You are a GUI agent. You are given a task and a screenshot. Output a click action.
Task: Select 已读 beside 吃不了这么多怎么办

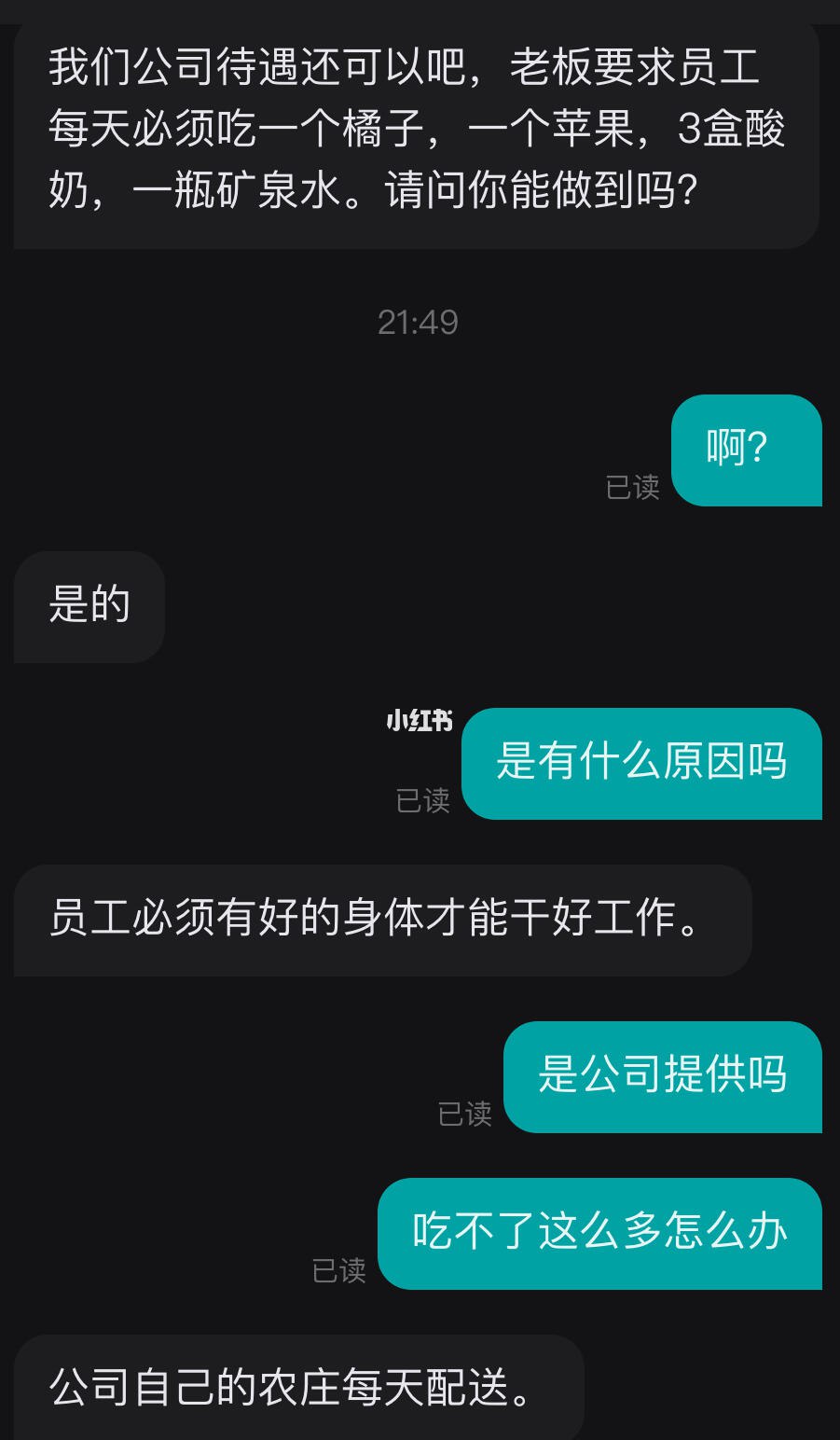(x=339, y=1272)
